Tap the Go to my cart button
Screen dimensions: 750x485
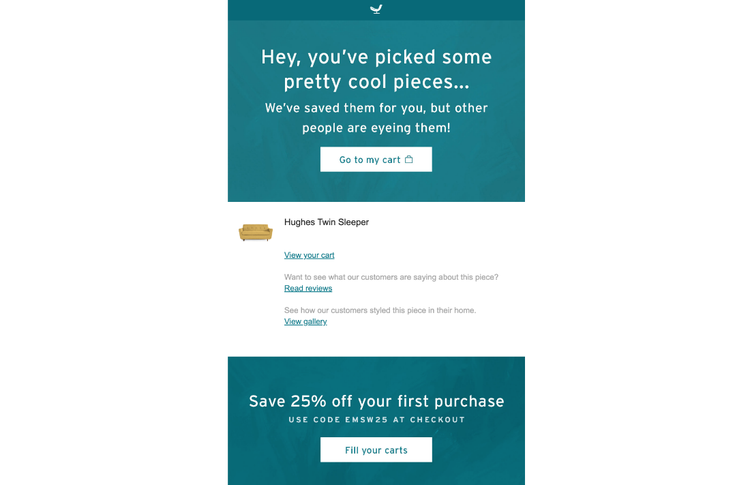click(x=376, y=160)
